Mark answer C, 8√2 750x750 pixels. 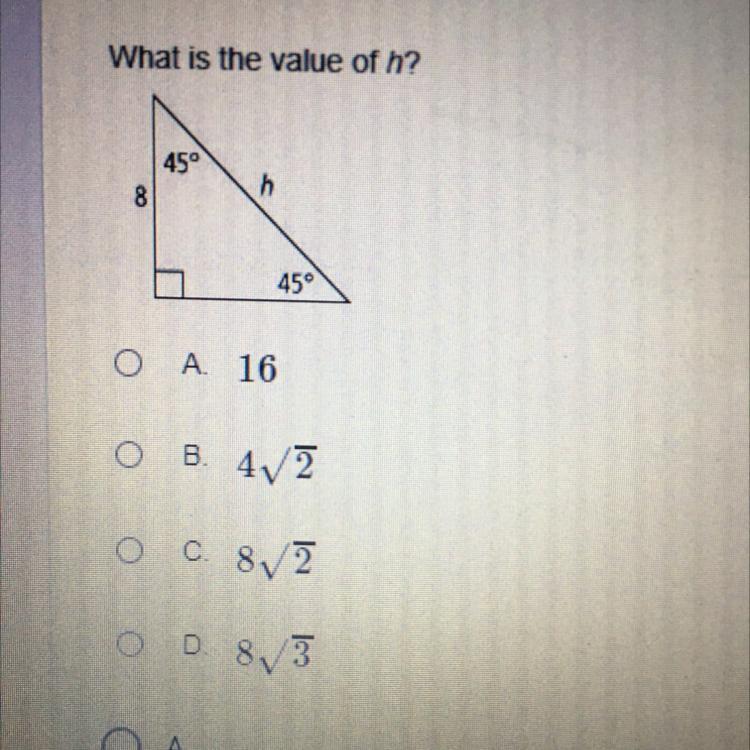(125, 549)
